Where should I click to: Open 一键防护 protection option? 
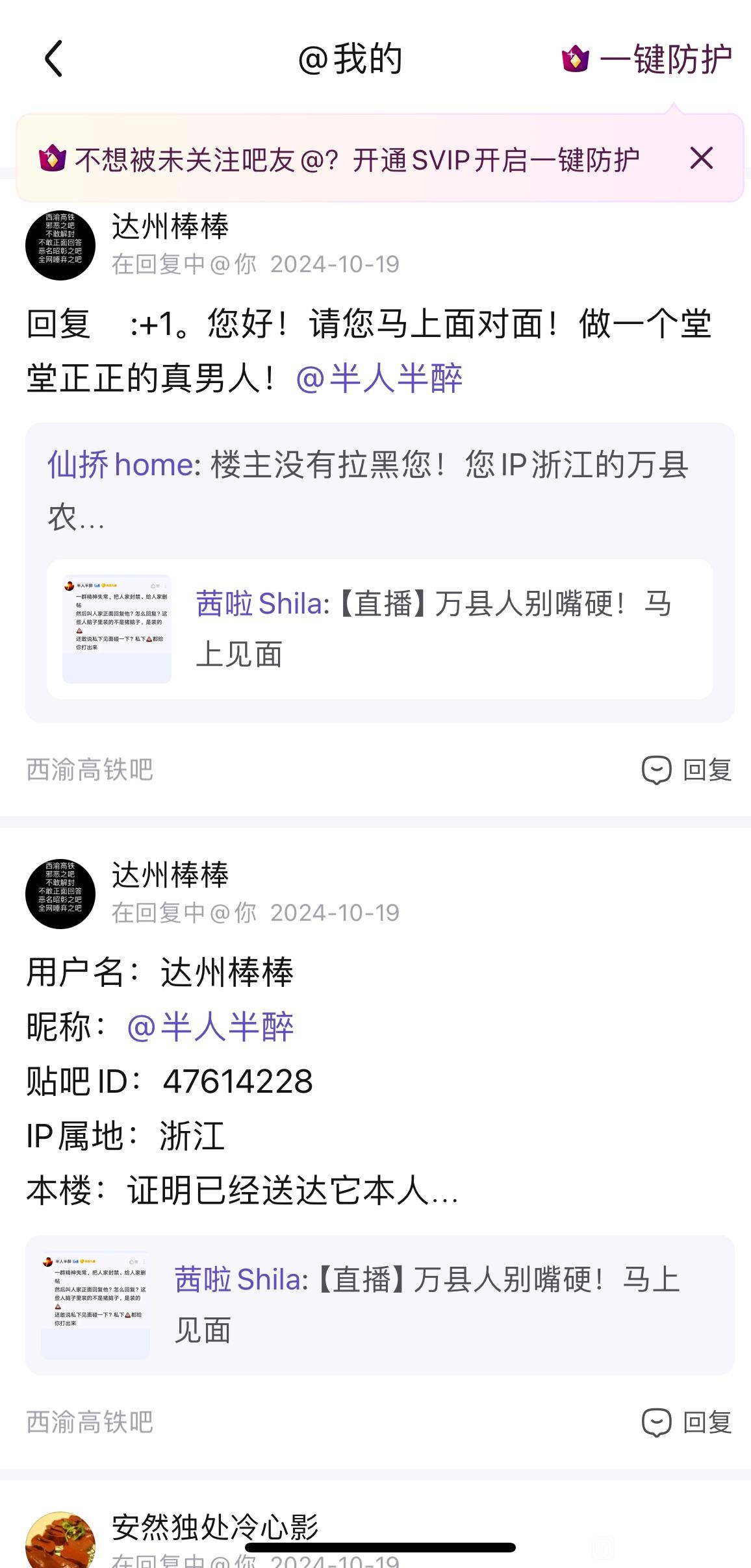click(648, 60)
